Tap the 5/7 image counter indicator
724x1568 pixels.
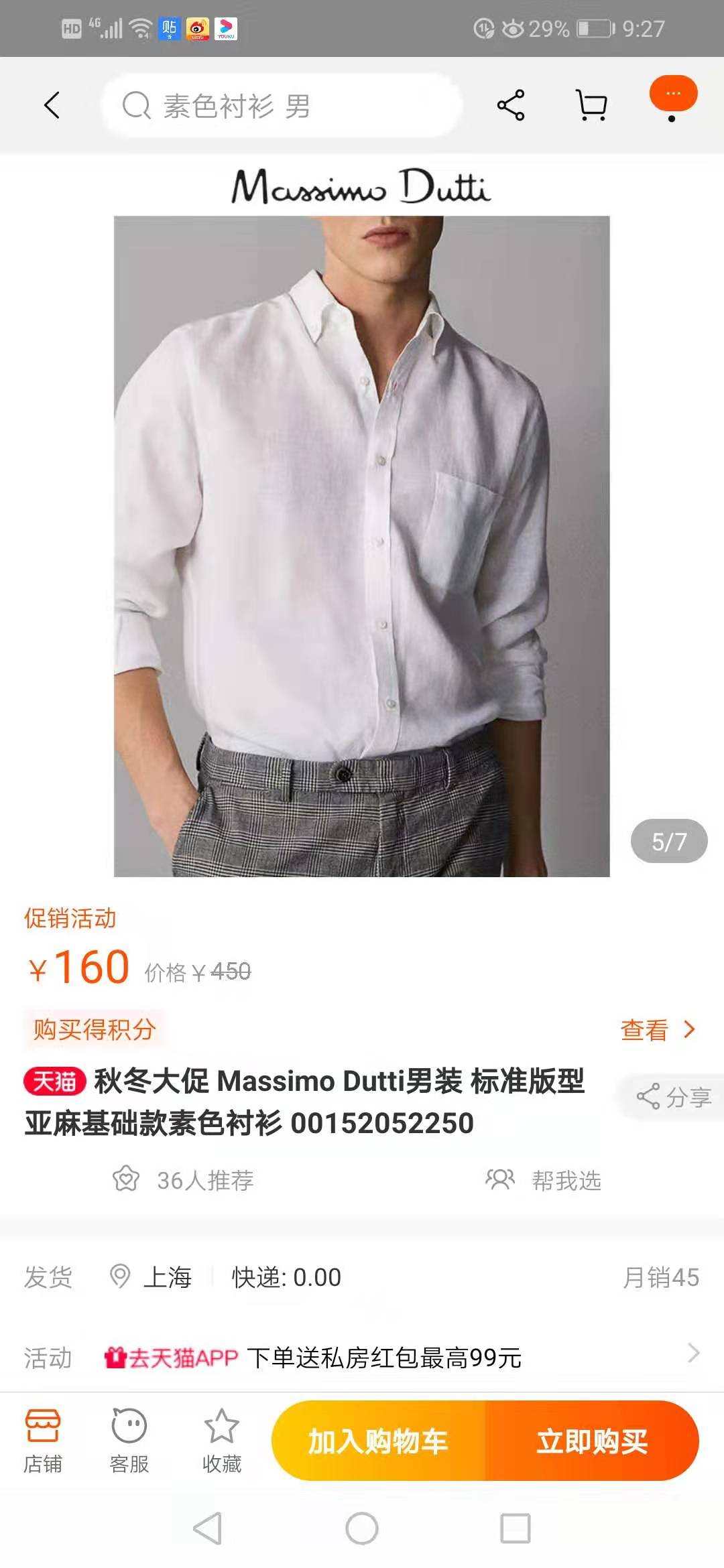coord(669,842)
